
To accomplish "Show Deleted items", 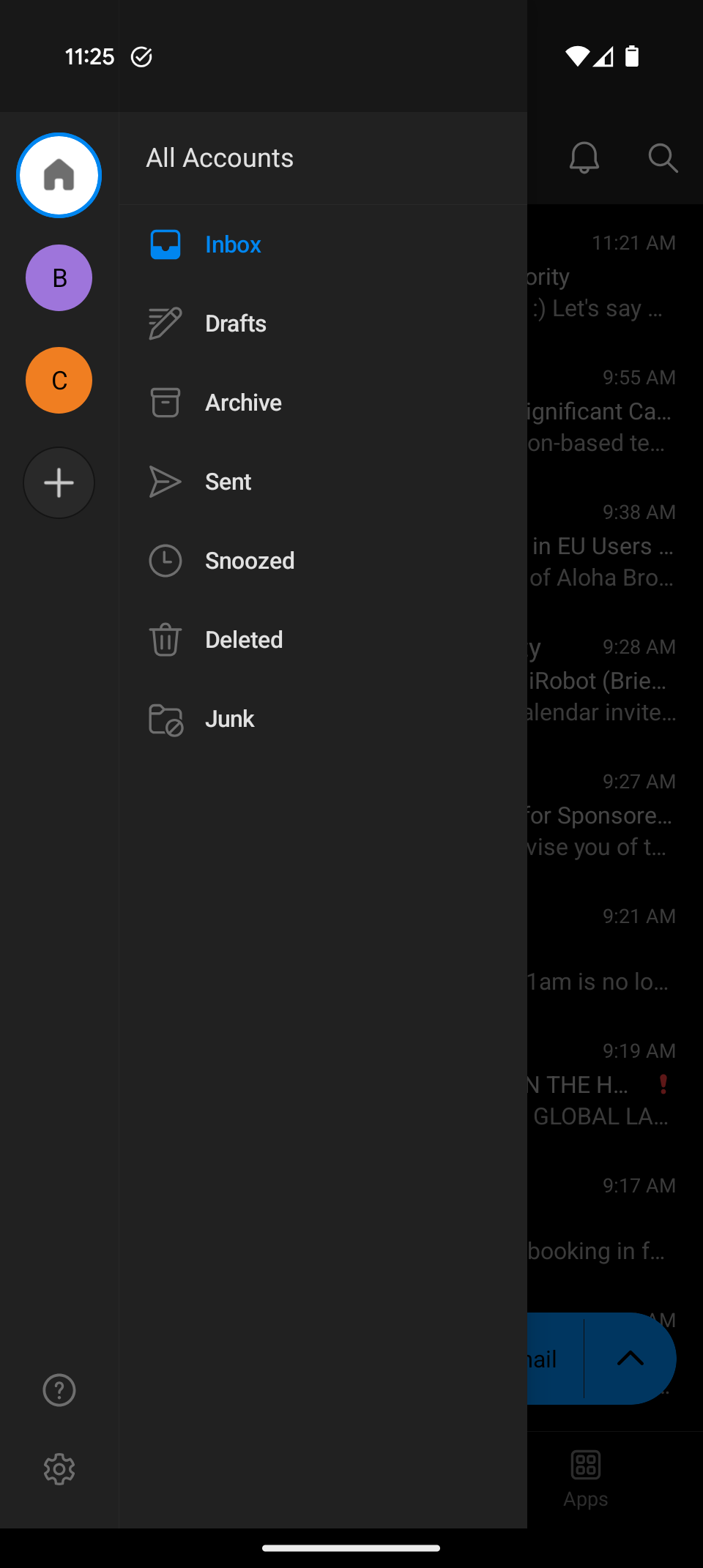I will (x=243, y=640).
